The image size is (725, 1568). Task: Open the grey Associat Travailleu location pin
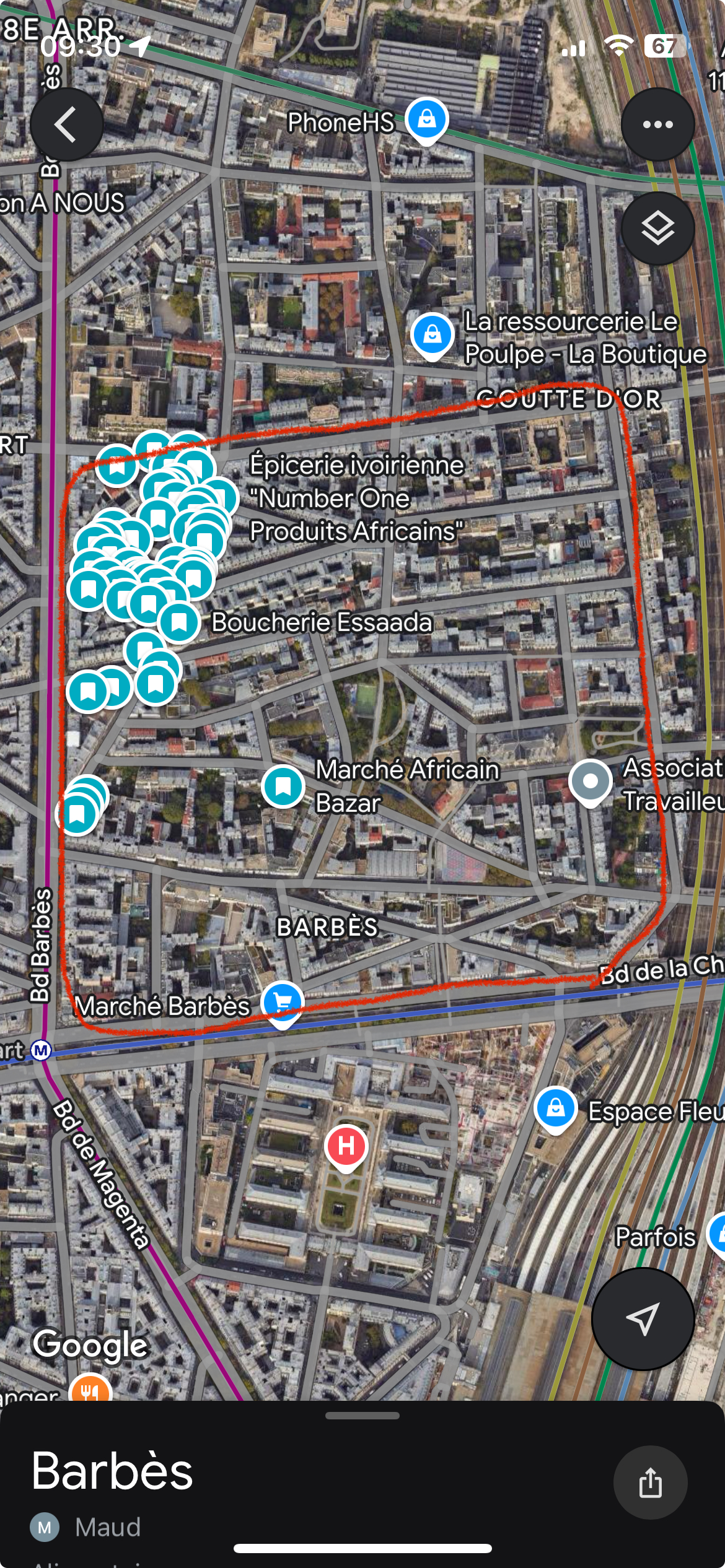tap(590, 782)
